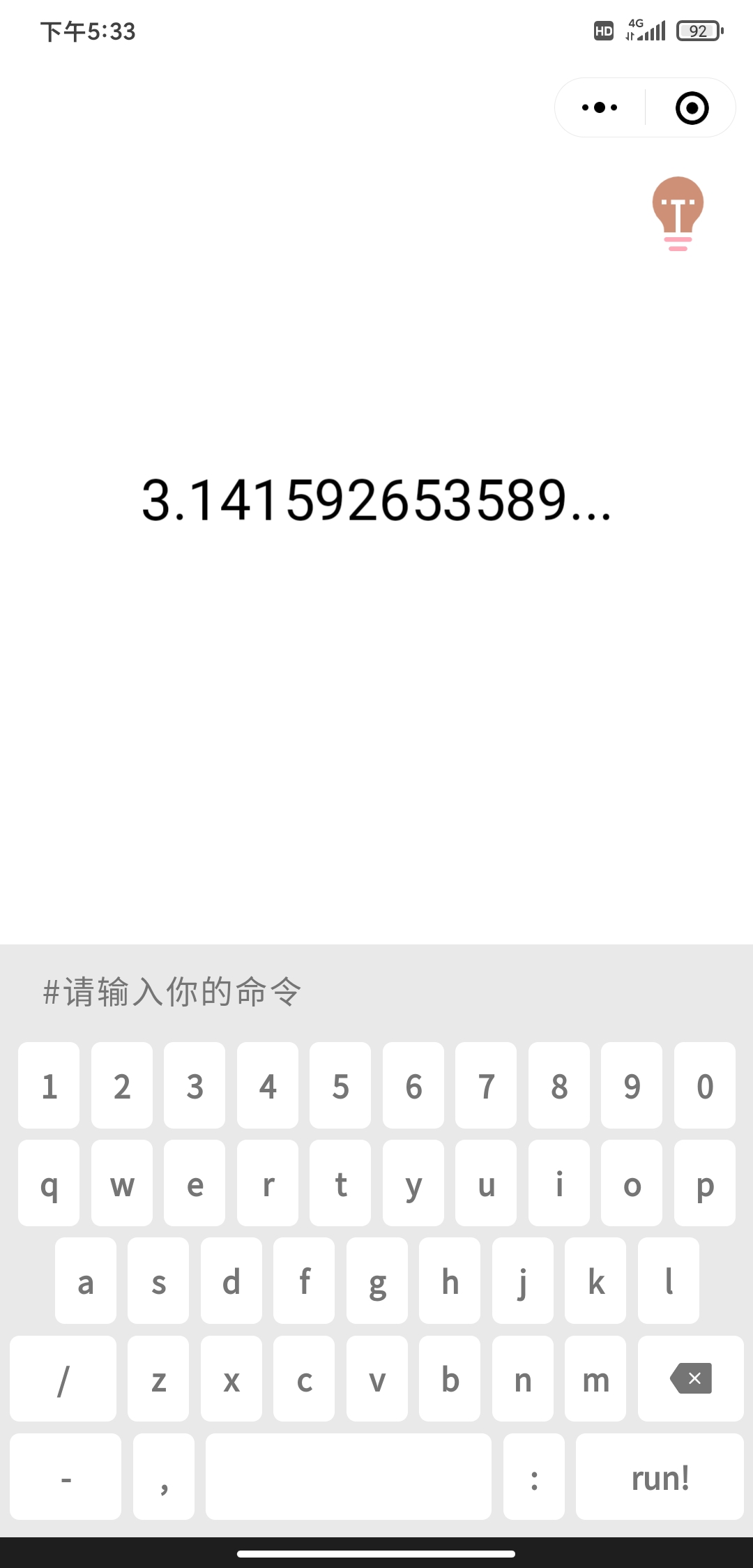
Task: Type the letter p
Action: click(704, 1183)
